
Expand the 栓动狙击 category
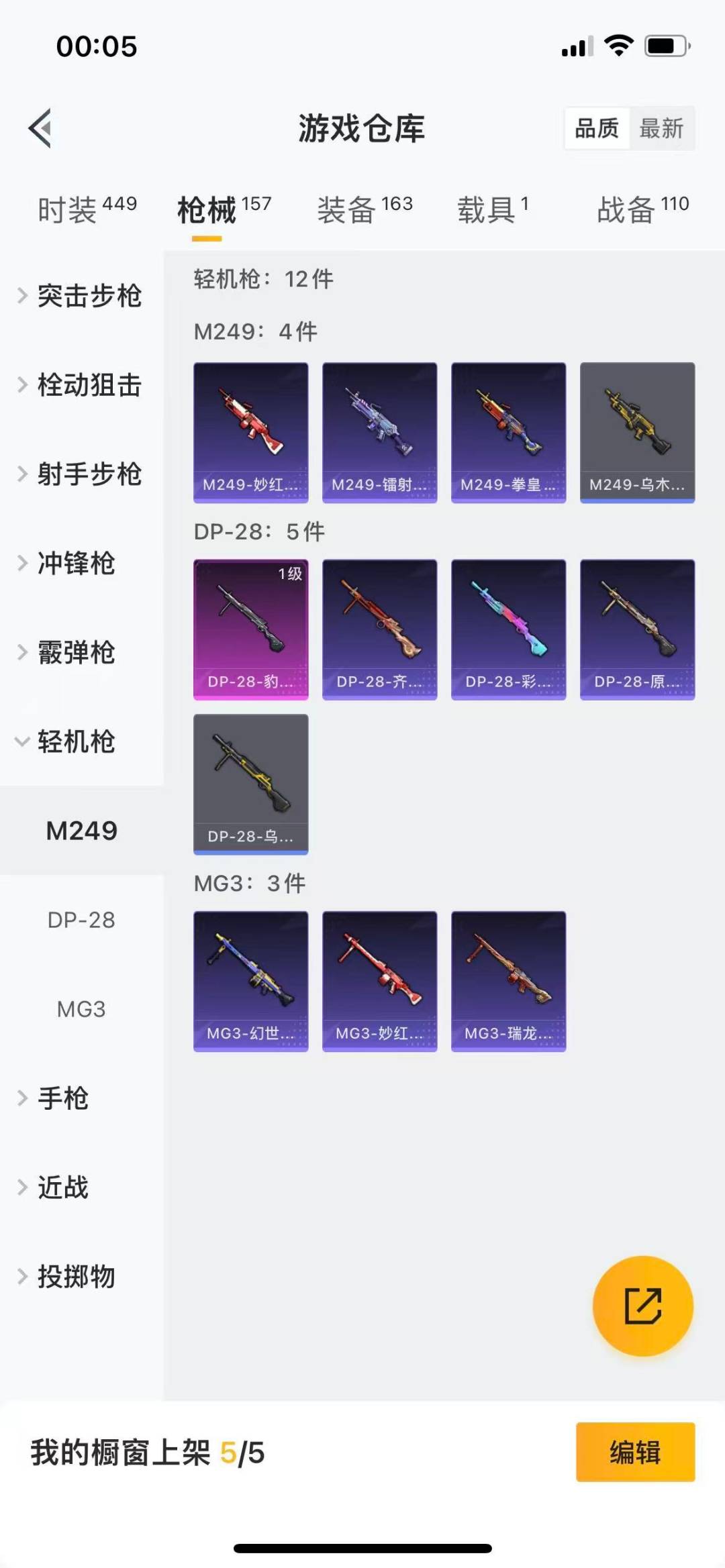(x=81, y=385)
